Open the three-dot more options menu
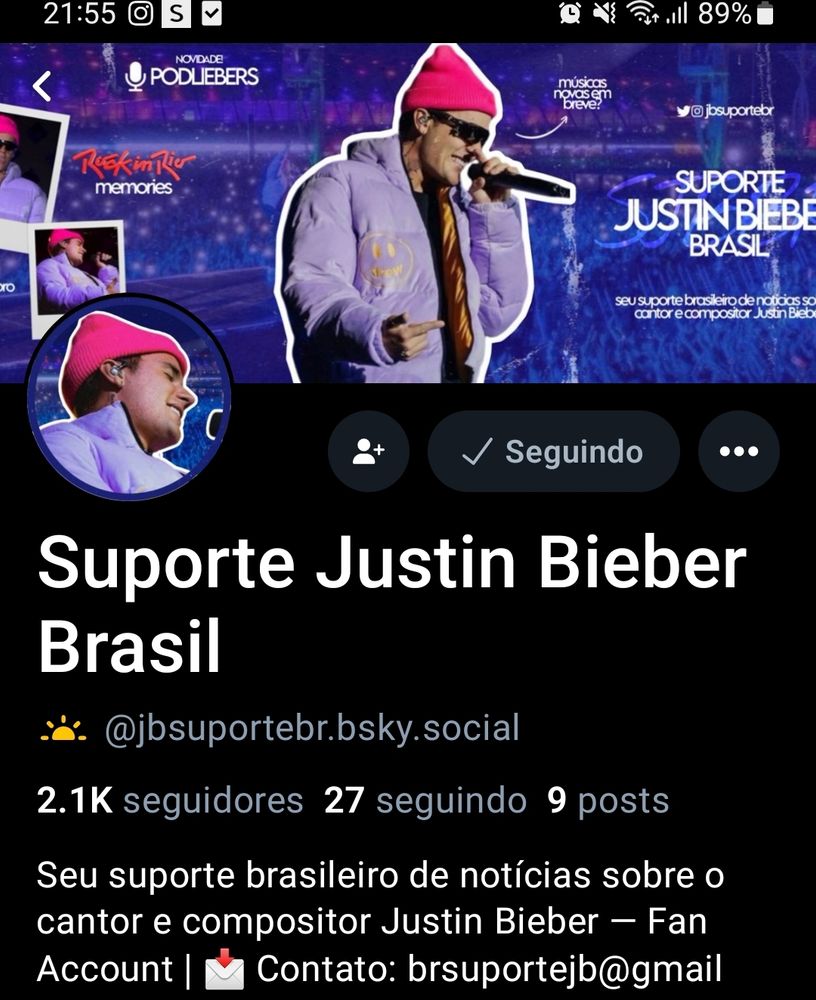Image resolution: width=816 pixels, height=1000 pixels. click(x=738, y=452)
